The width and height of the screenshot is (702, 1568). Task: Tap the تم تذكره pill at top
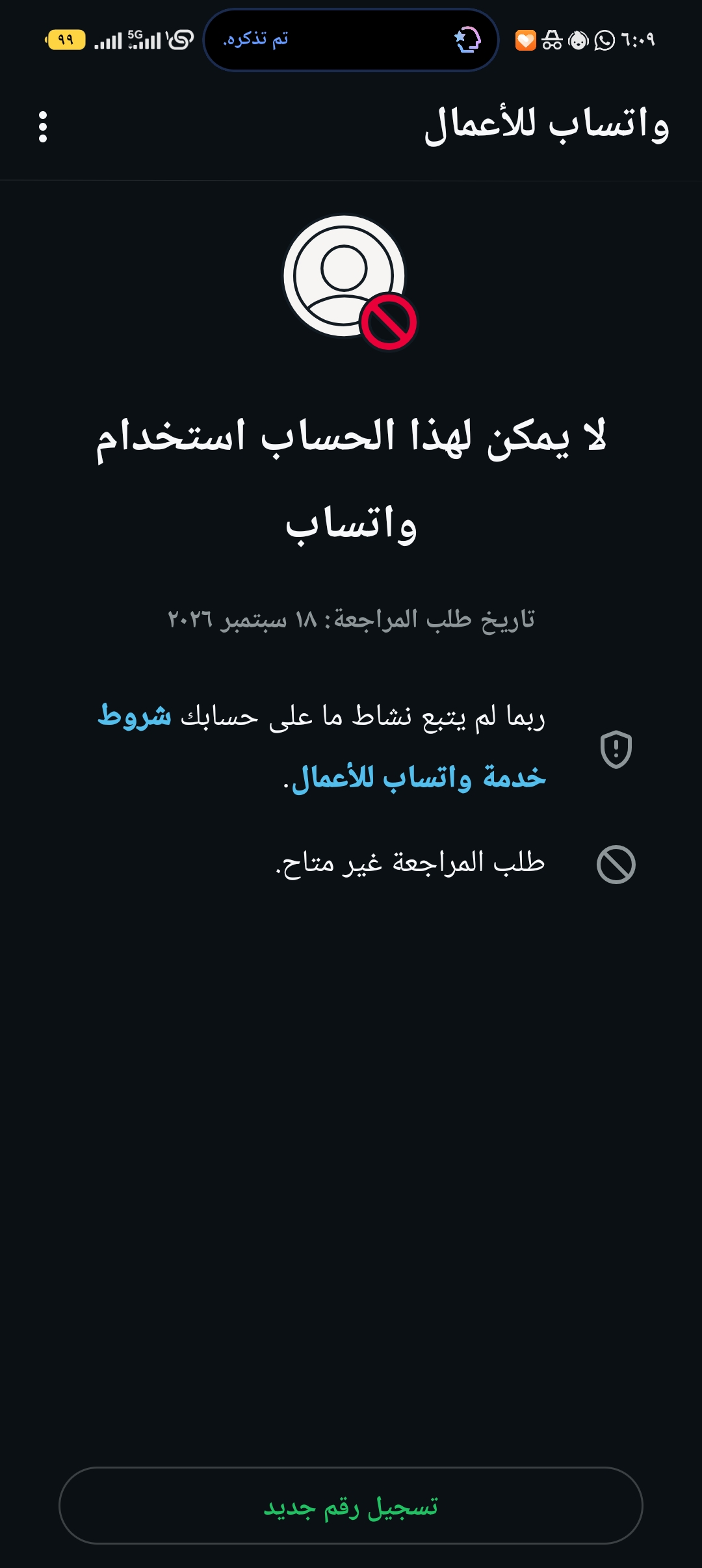tap(351, 40)
